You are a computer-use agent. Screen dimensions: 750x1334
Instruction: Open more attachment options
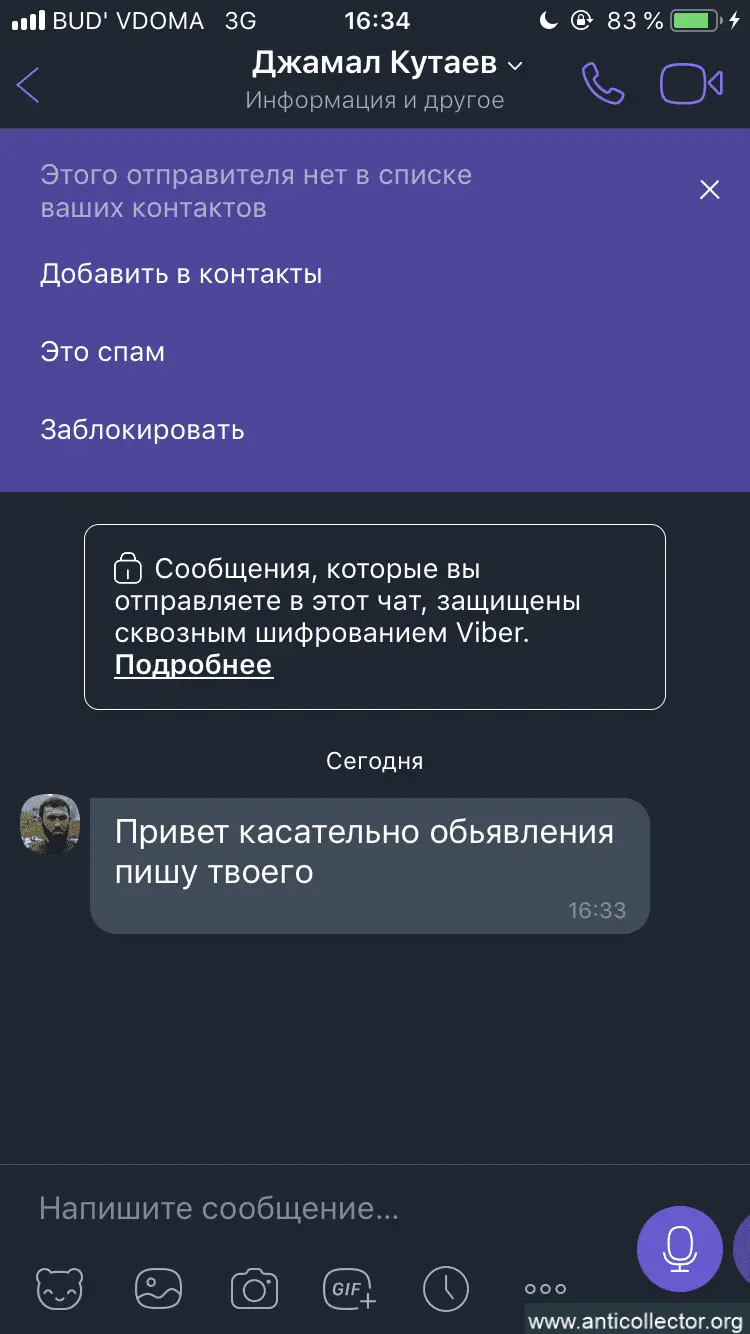click(545, 1288)
